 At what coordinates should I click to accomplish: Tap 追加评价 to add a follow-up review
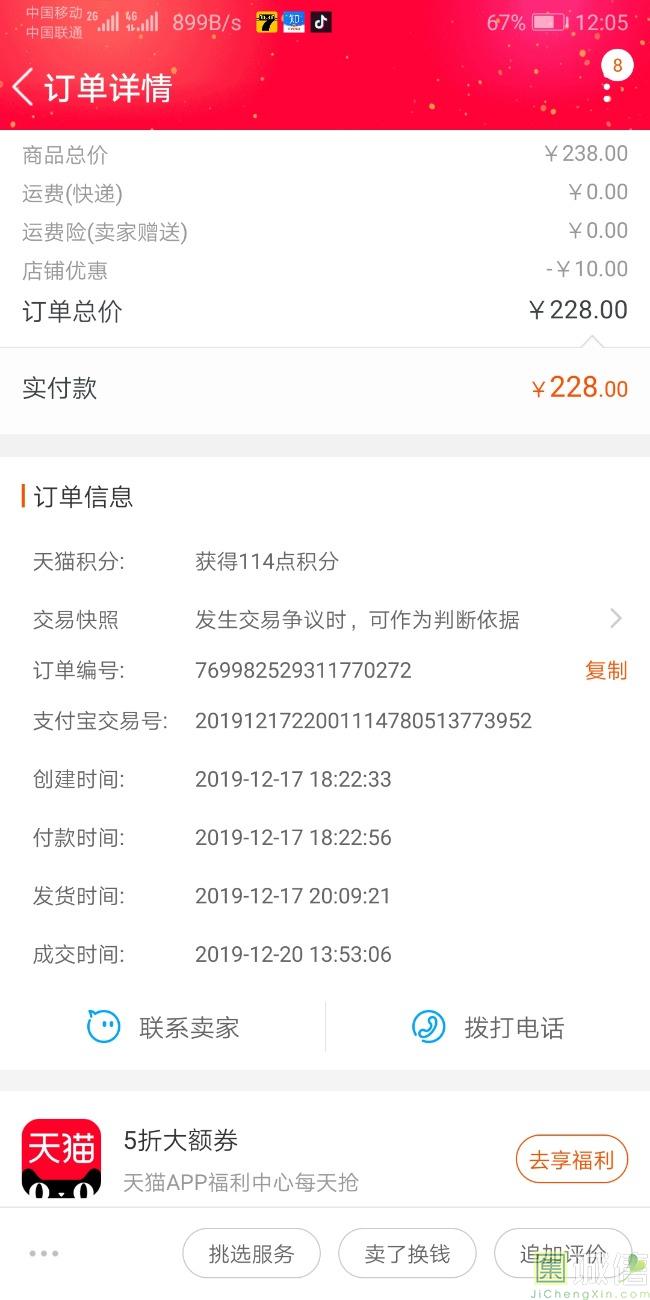point(563,1254)
